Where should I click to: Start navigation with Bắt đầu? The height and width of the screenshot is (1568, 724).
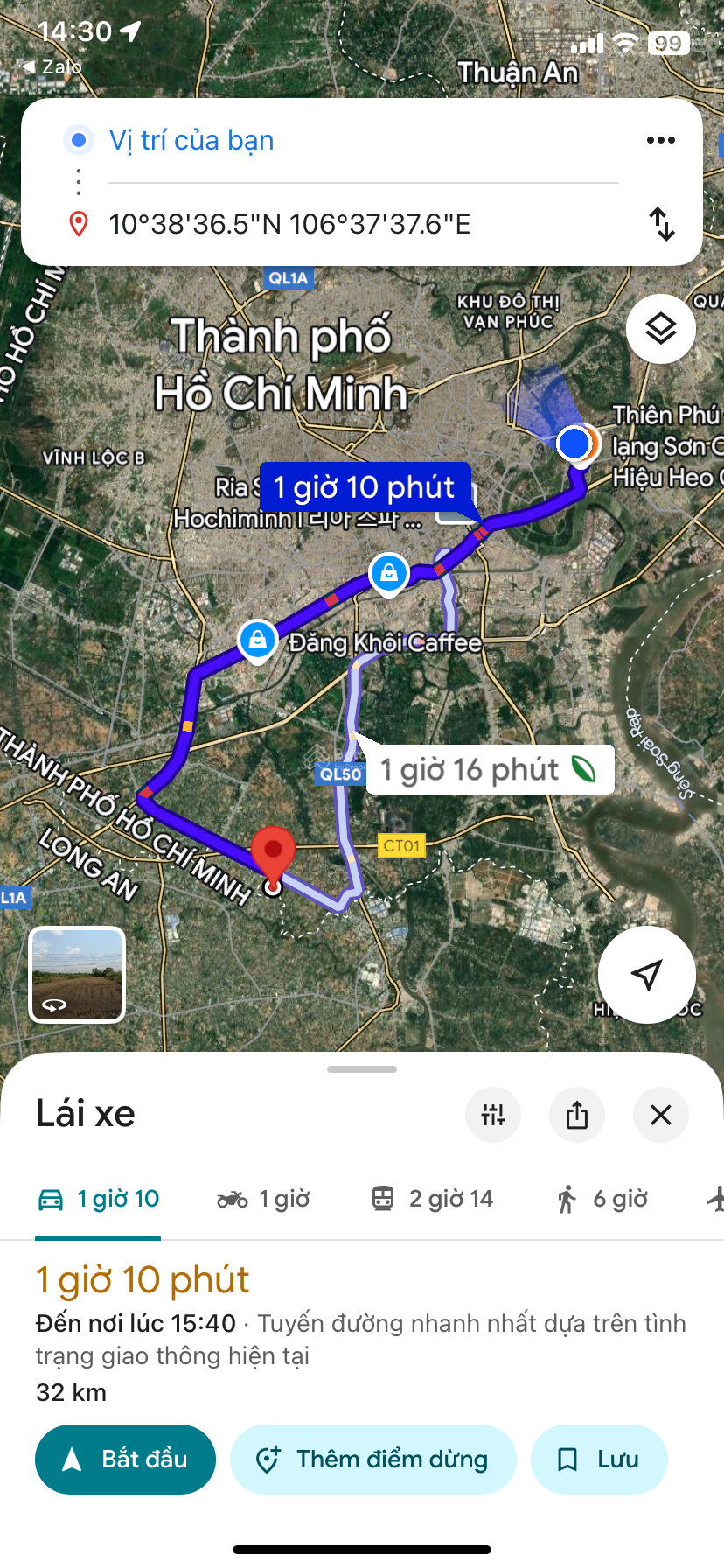click(125, 1459)
